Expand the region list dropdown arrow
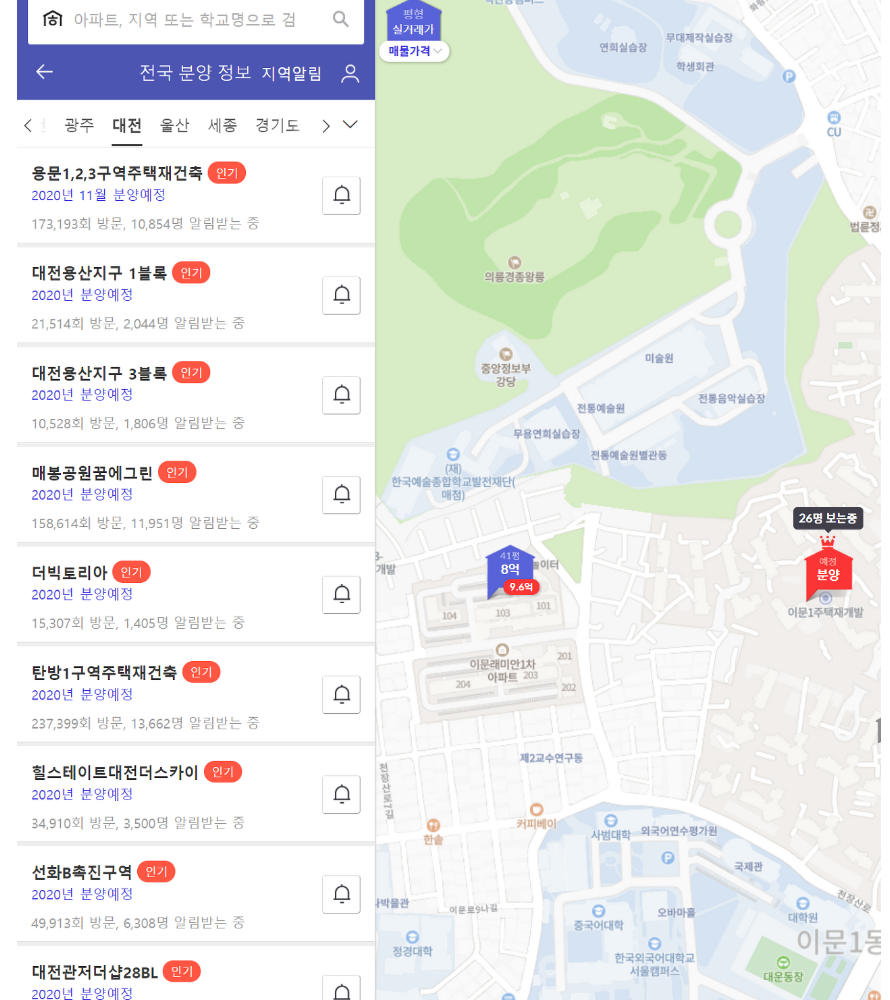The height and width of the screenshot is (1000, 890). click(x=350, y=124)
